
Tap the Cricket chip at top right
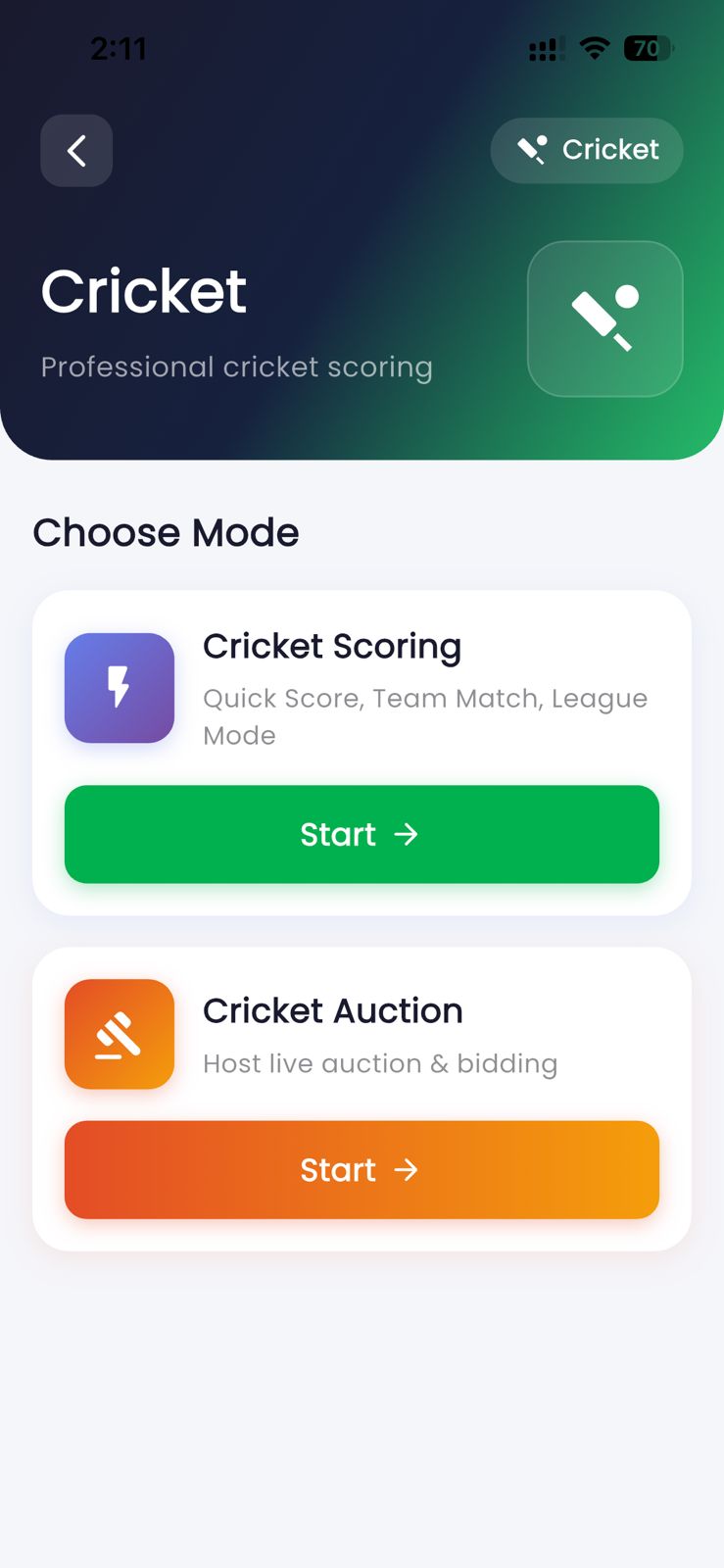587,150
